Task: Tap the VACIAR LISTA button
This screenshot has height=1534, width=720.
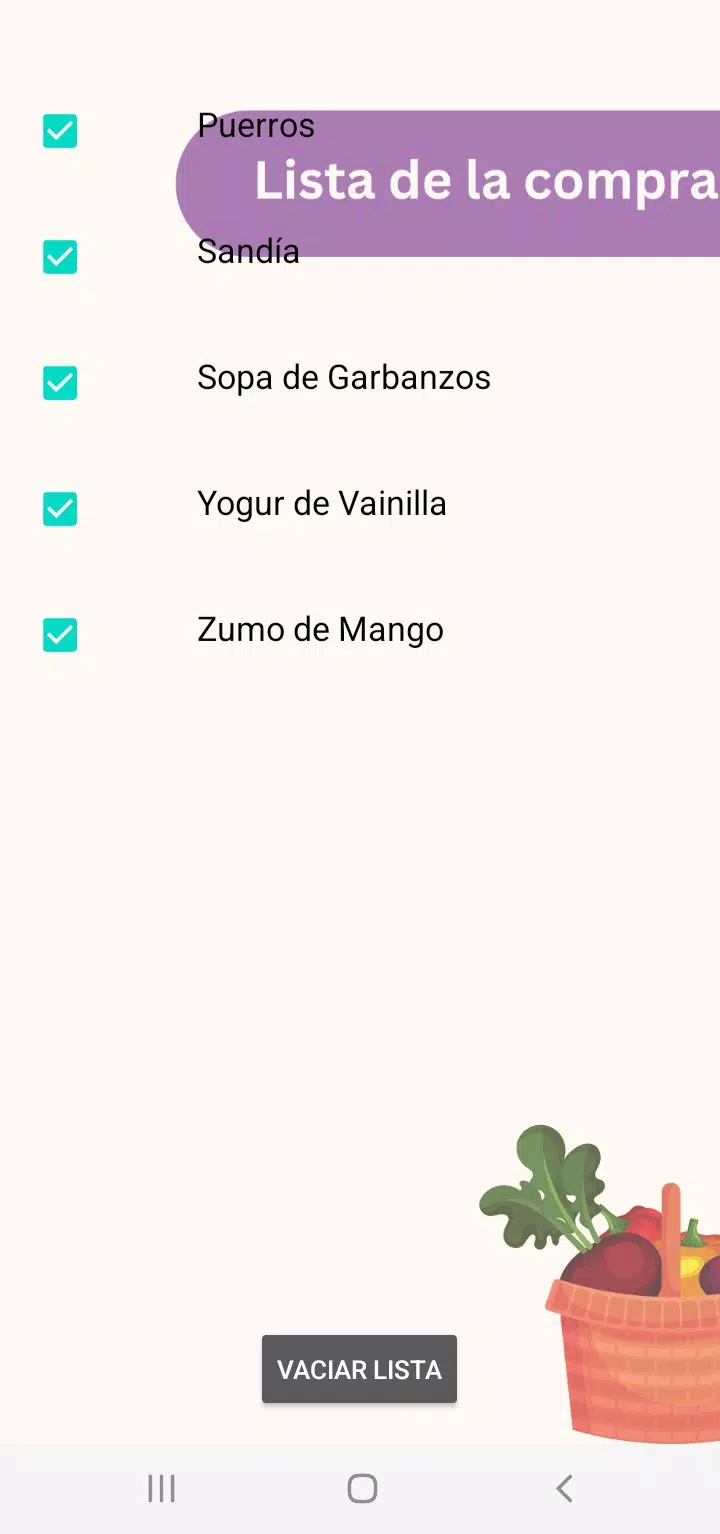Action: click(359, 1369)
